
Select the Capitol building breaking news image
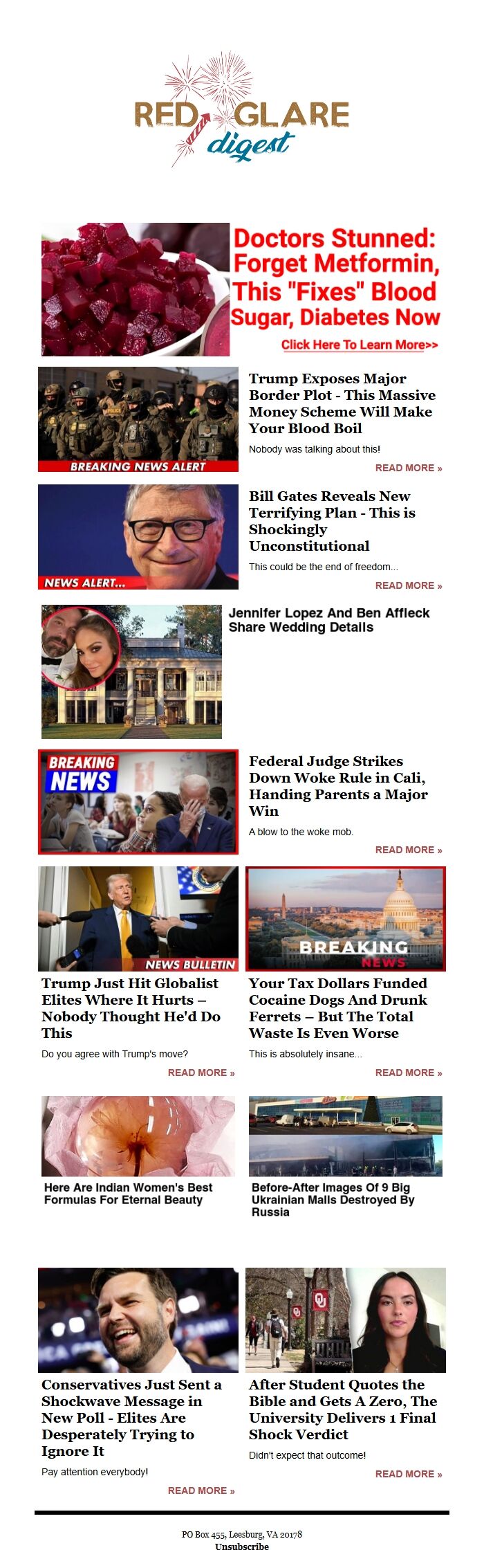346,918
